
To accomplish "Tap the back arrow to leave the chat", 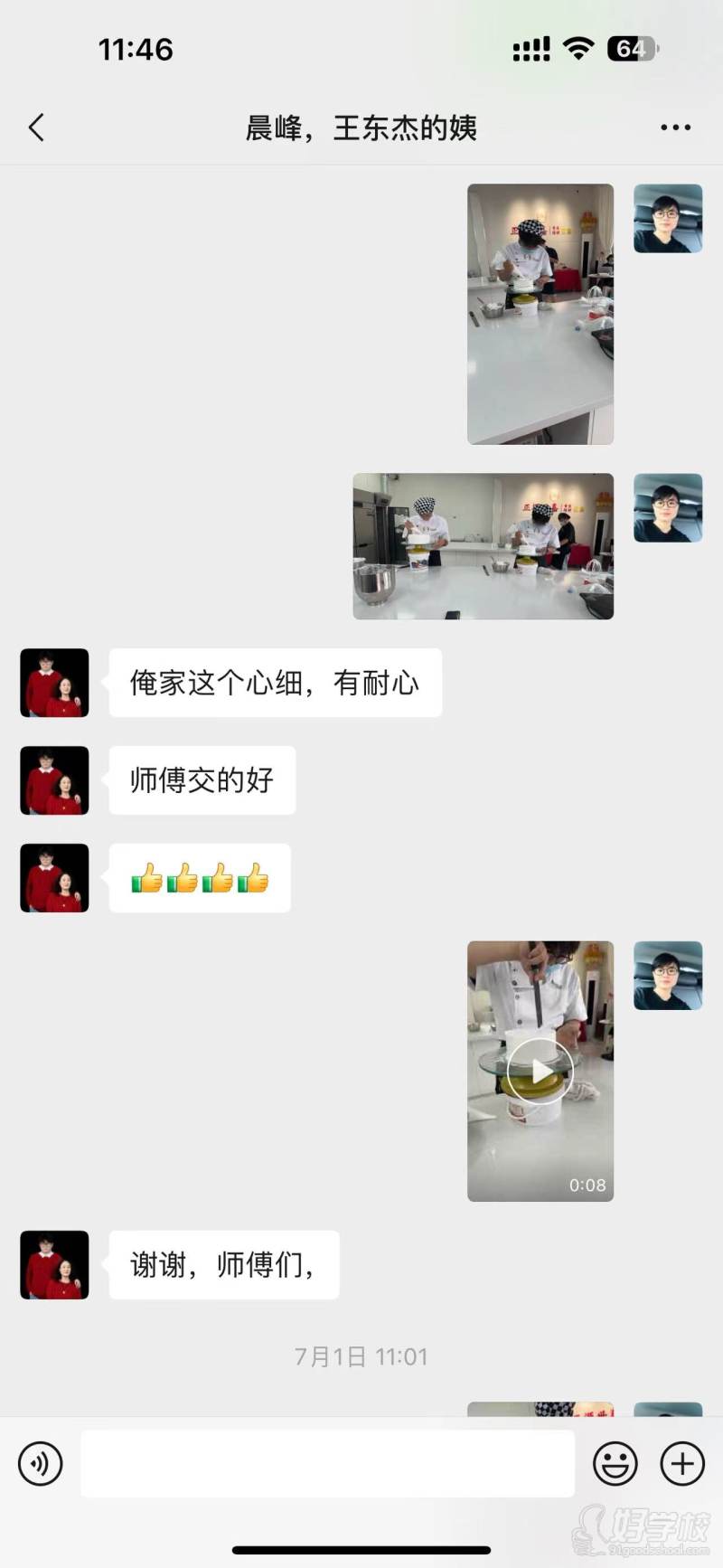I will pos(36,128).
